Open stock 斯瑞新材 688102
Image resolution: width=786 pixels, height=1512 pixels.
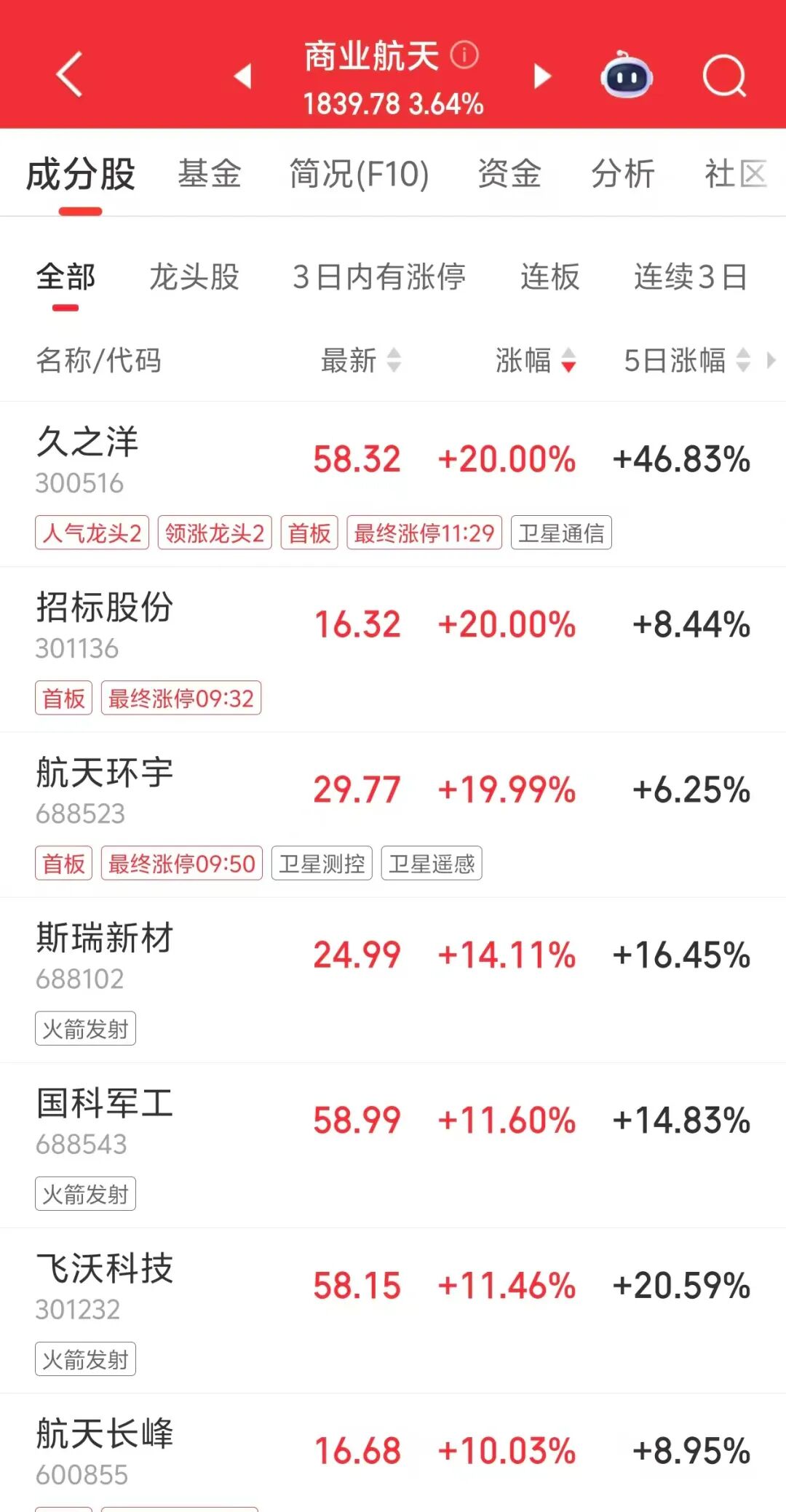tap(393, 980)
